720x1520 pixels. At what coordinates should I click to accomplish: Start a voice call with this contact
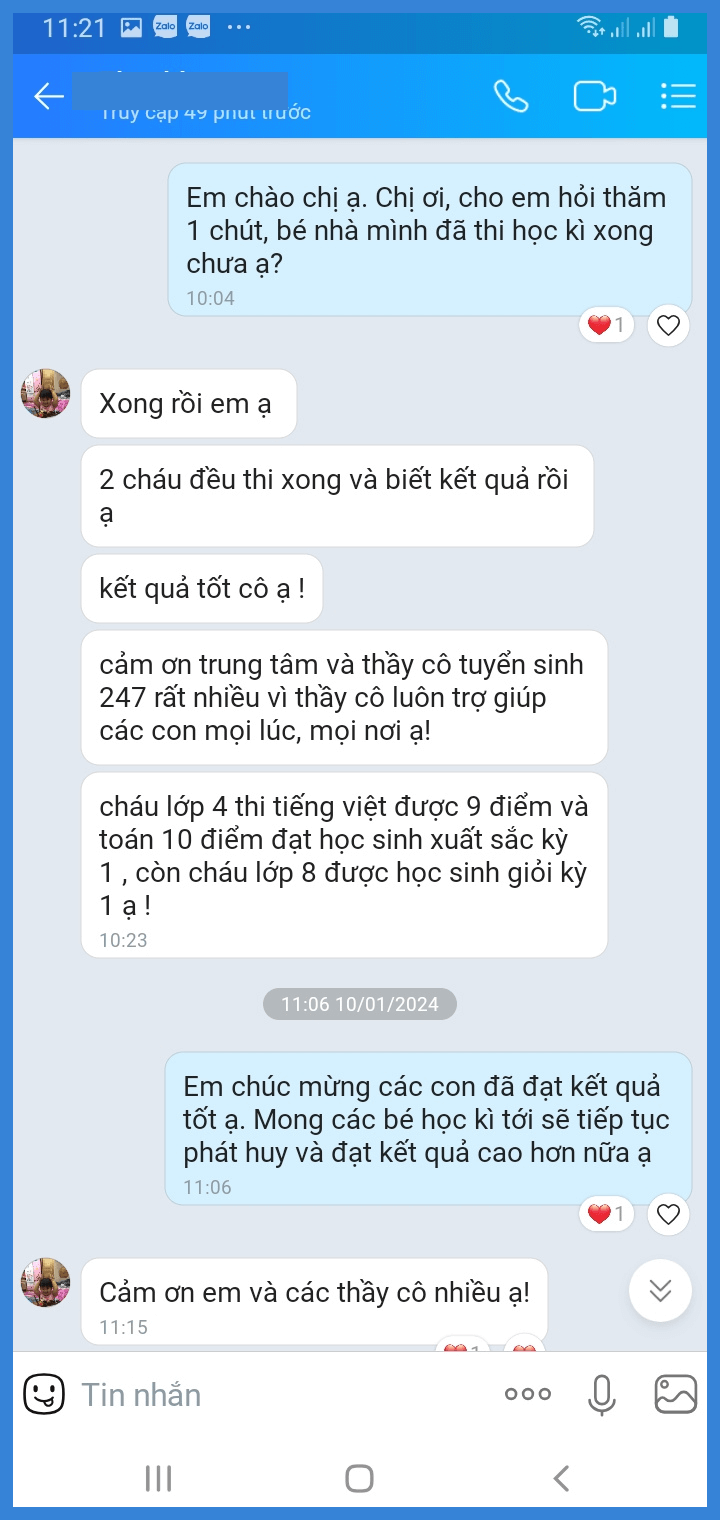511,96
